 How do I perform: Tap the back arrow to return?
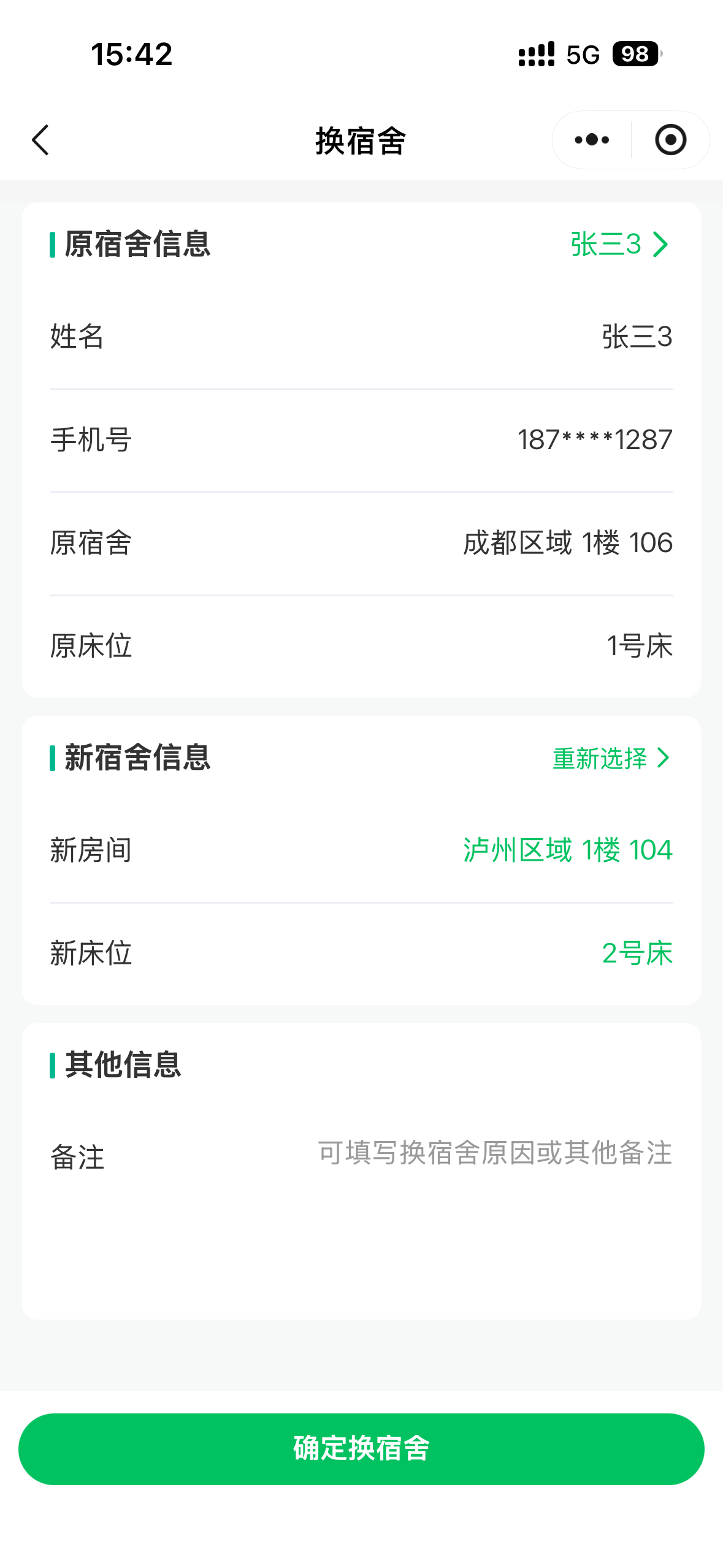coord(40,140)
